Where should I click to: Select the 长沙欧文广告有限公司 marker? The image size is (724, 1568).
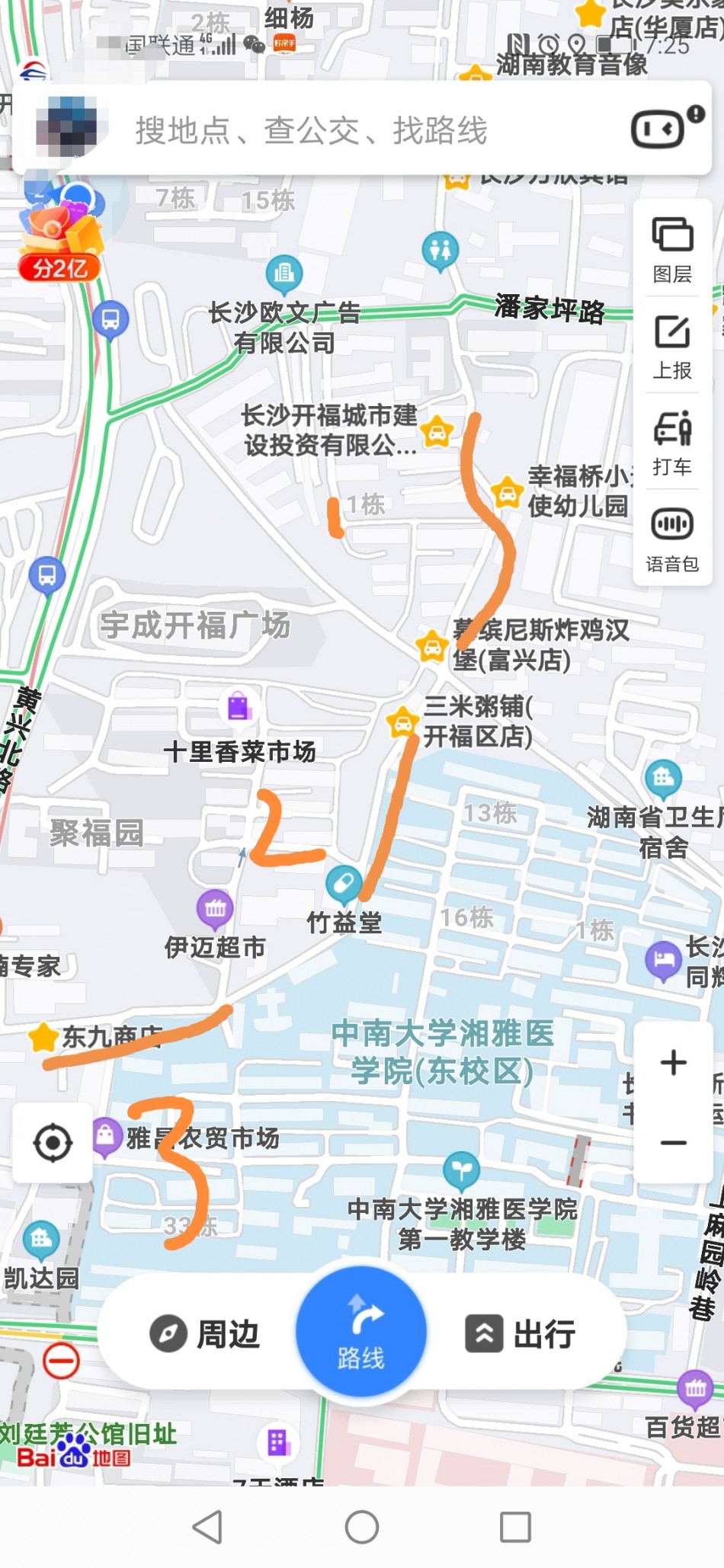click(x=284, y=272)
